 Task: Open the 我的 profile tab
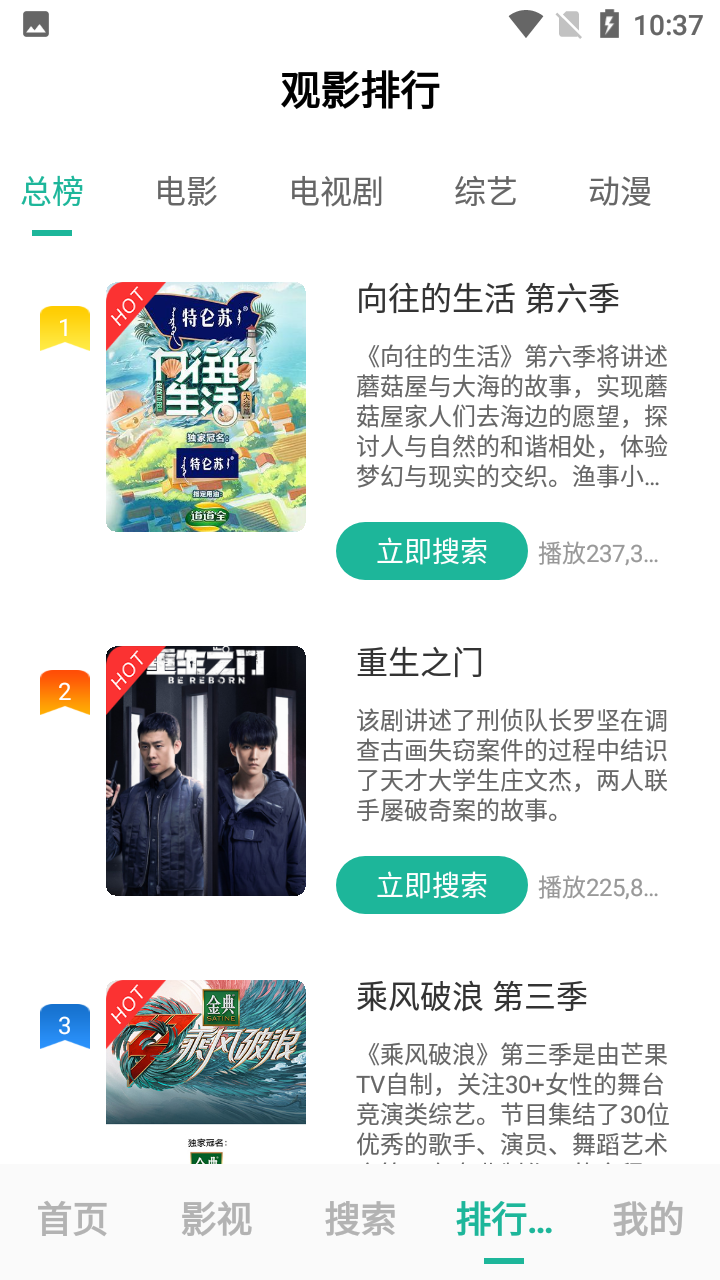click(648, 1220)
